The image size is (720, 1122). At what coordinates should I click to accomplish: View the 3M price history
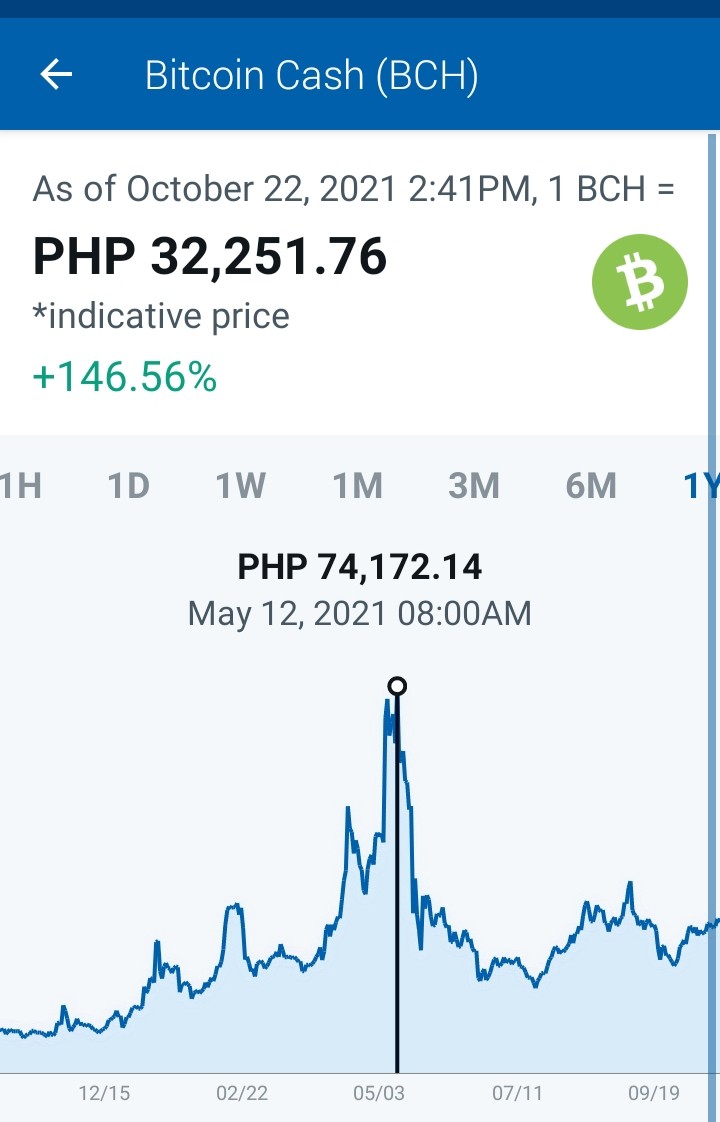474,486
